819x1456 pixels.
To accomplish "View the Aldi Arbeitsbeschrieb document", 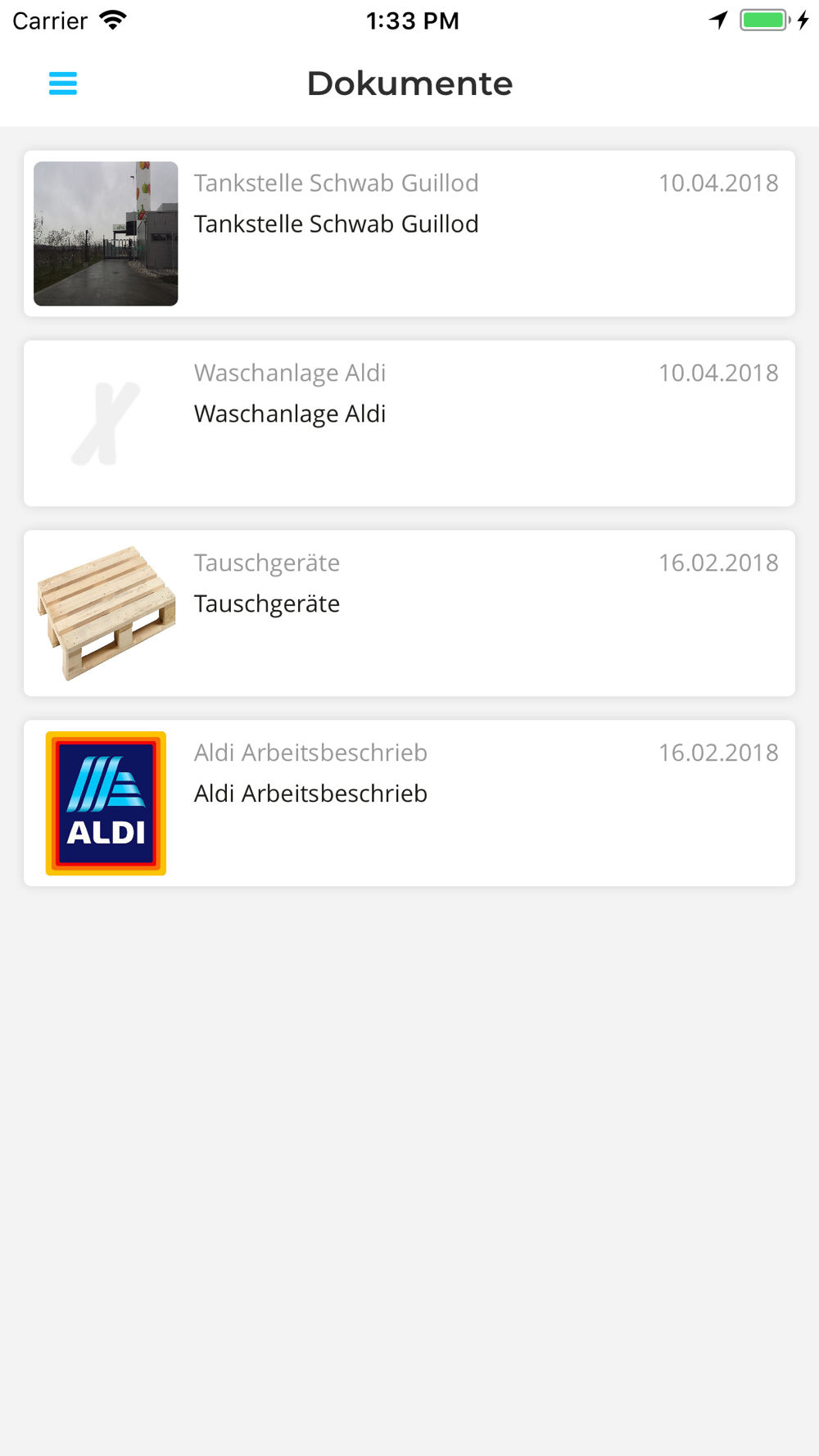I will [409, 803].
